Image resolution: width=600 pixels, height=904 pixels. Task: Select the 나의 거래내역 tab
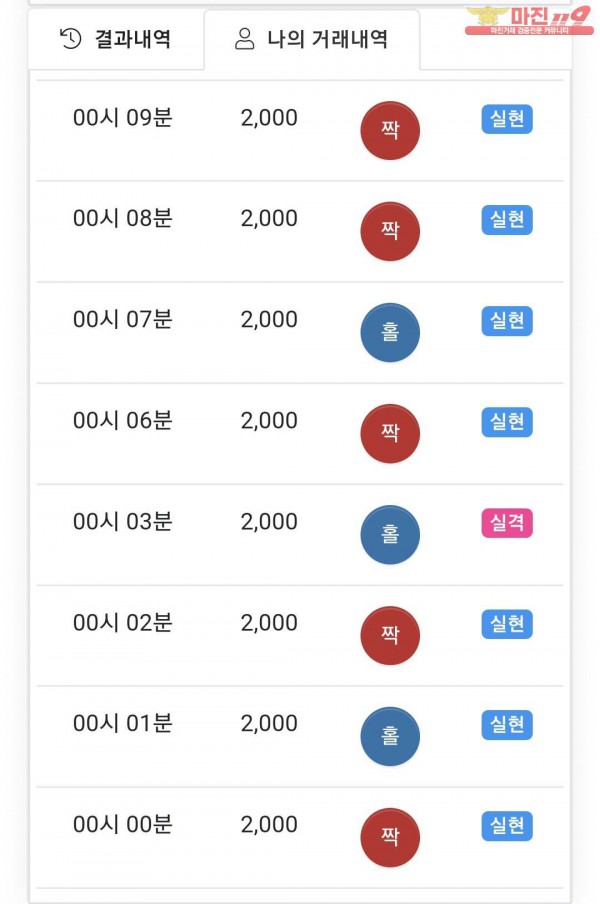click(312, 40)
